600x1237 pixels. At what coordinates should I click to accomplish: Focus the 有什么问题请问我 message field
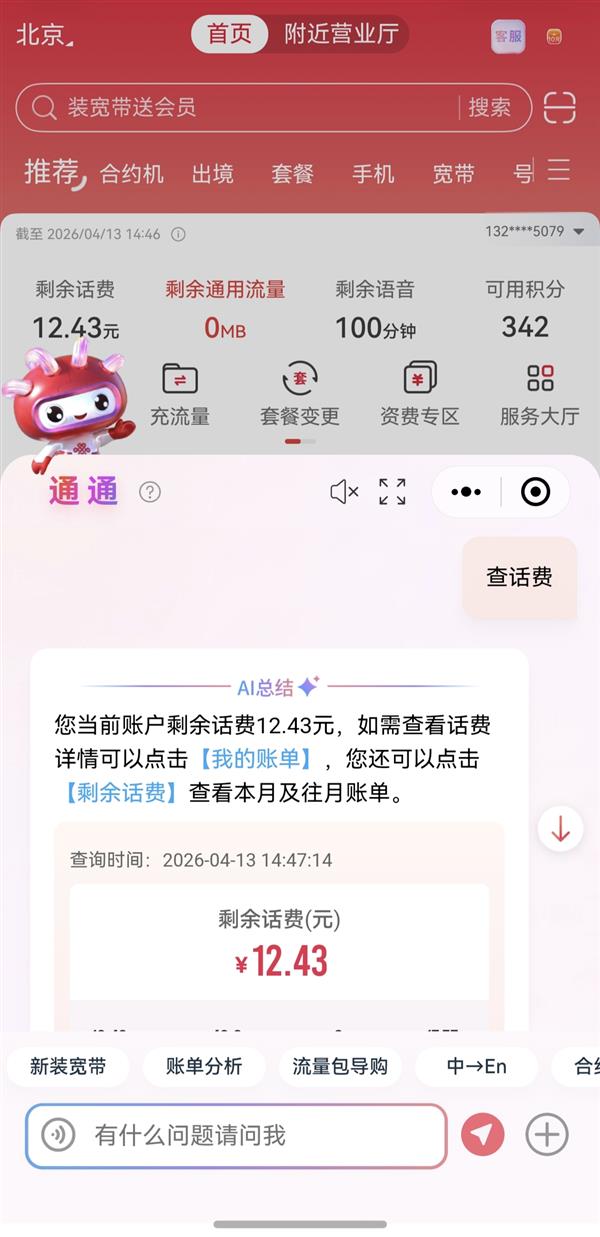pyautogui.click(x=250, y=1135)
